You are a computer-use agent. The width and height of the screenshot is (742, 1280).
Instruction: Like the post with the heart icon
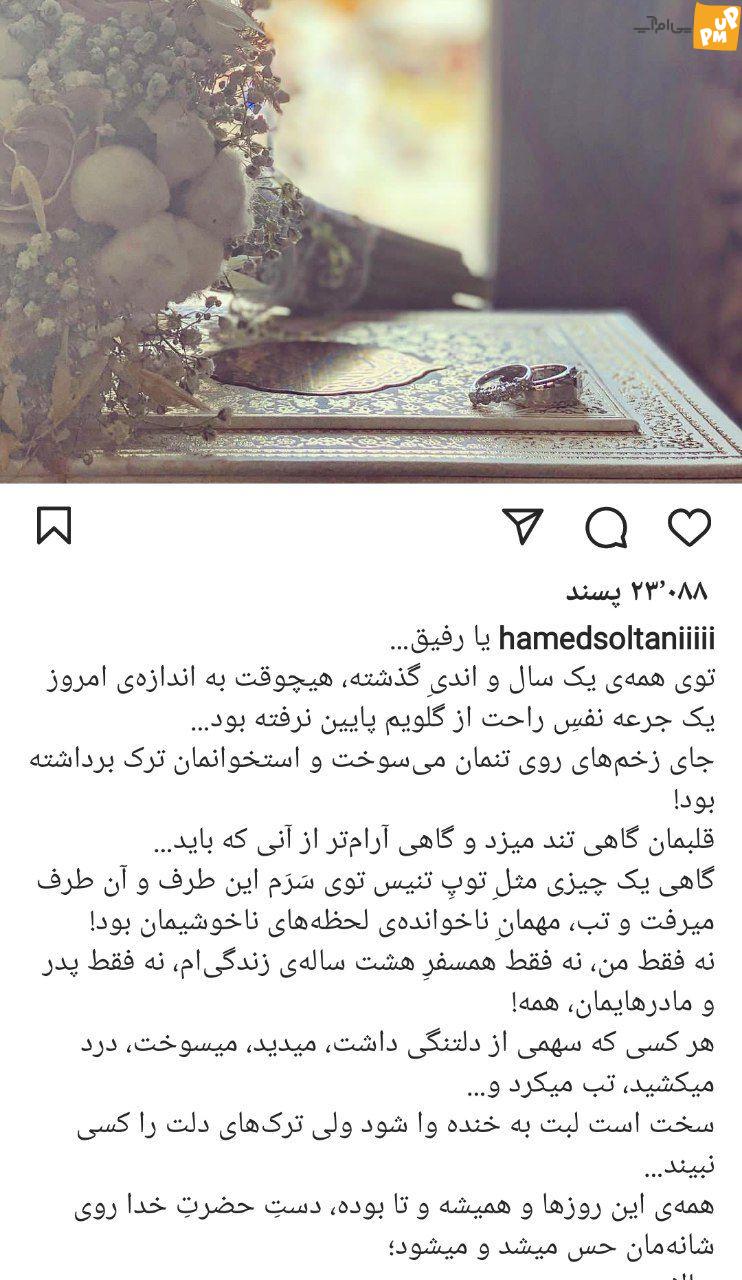point(689,527)
